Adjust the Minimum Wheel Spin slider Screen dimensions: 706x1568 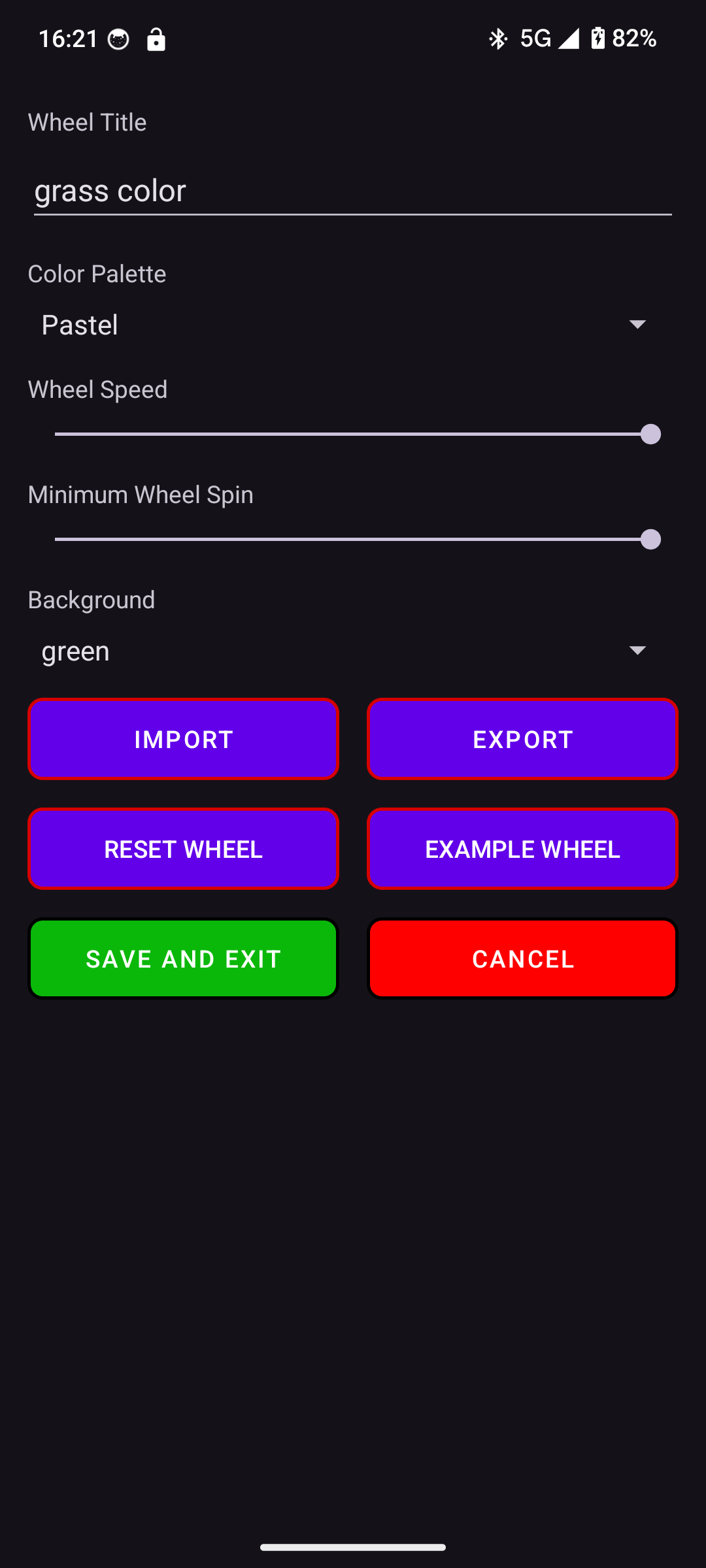353,540
